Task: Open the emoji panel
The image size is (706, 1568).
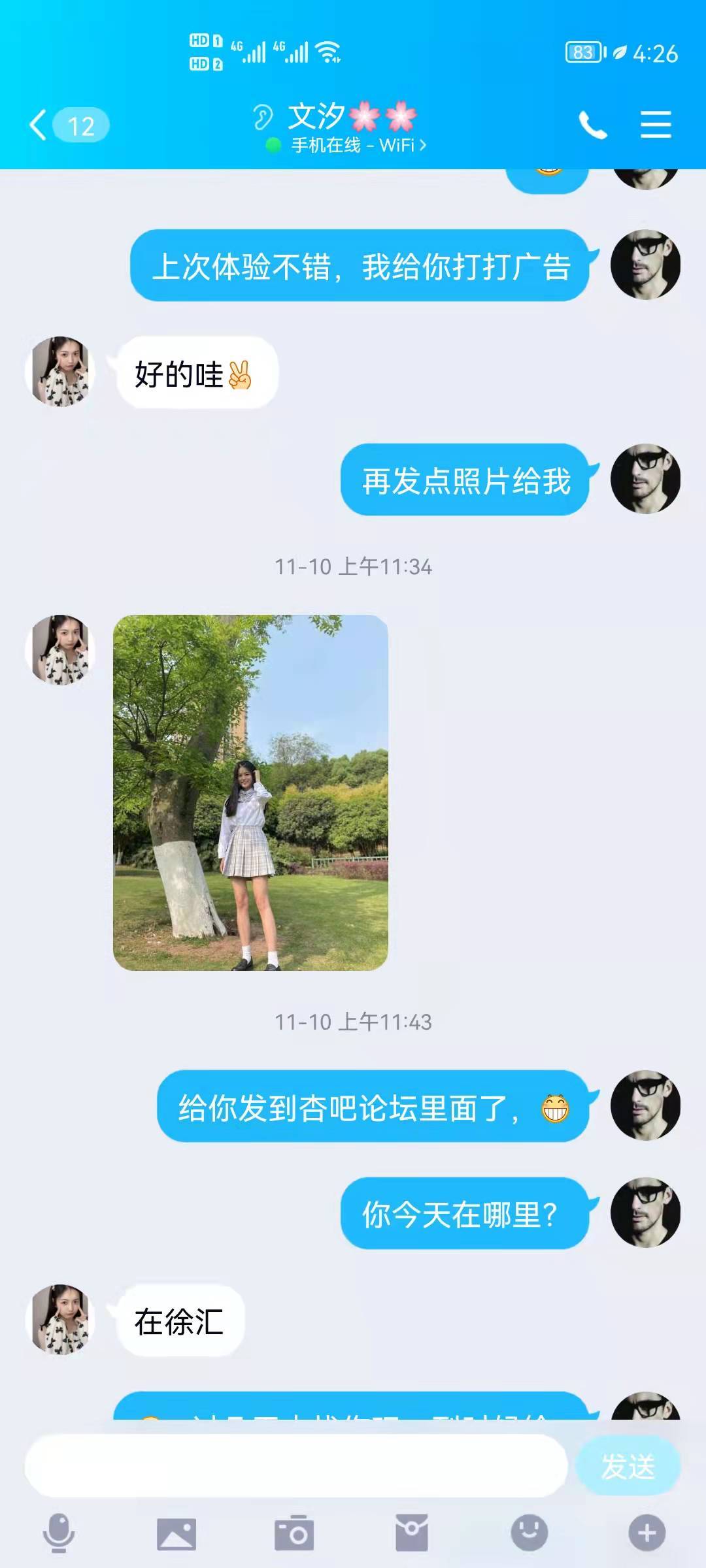Action: 529,1533
